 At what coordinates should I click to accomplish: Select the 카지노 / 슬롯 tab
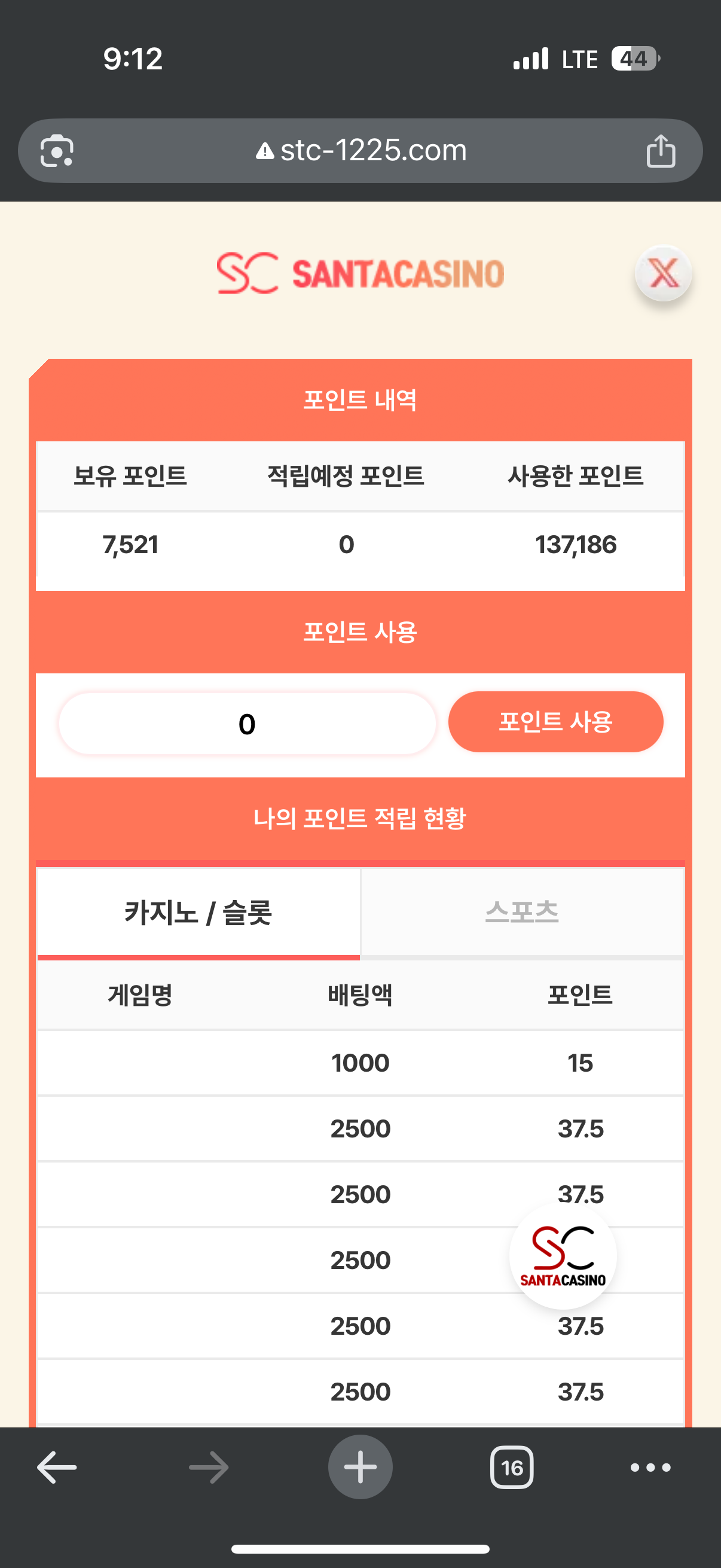pos(198,912)
